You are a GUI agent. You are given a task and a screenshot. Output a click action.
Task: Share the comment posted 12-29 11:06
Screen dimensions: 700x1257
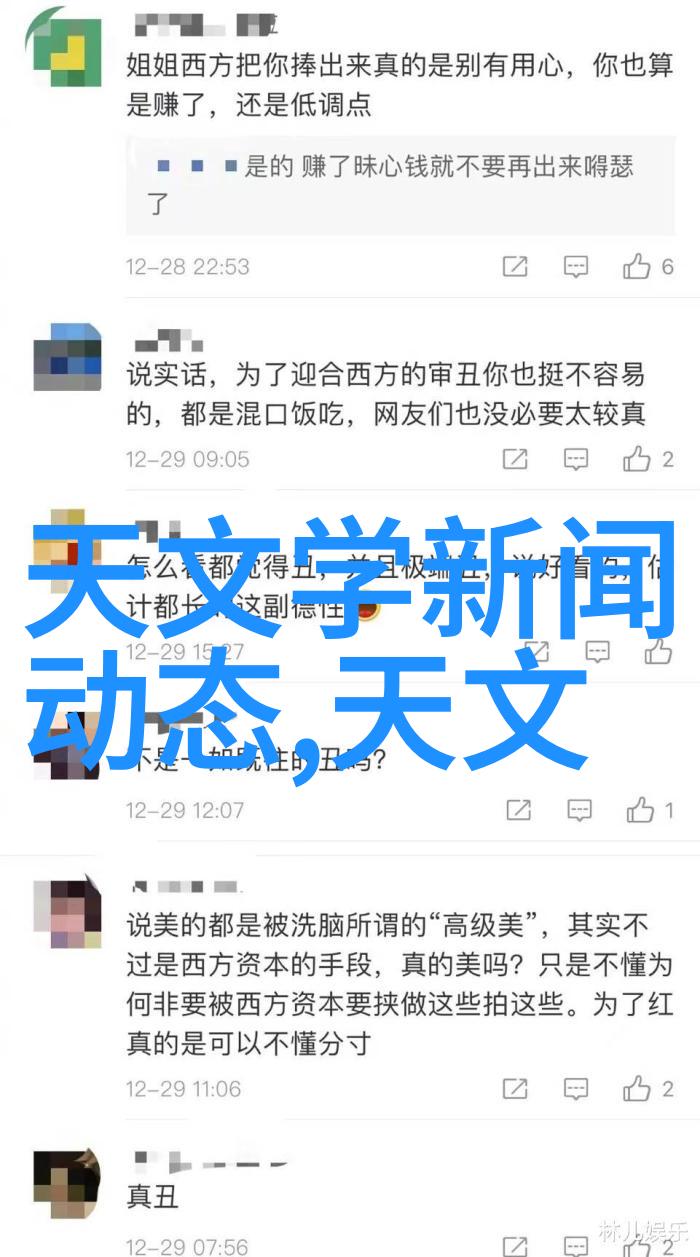[x=514, y=1088]
